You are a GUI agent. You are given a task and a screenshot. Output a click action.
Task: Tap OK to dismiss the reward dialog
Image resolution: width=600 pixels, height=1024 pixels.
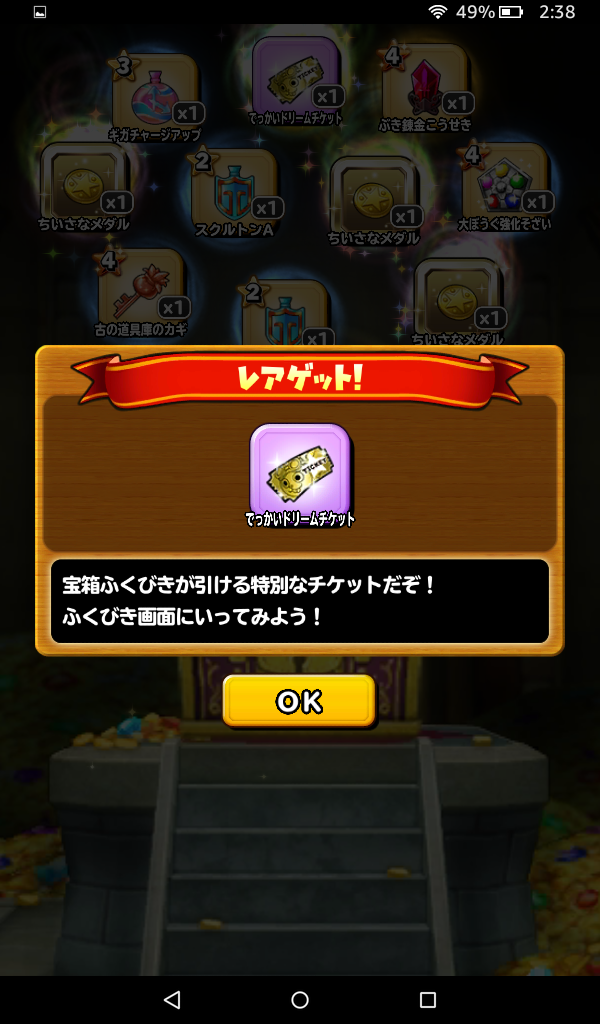click(x=299, y=701)
